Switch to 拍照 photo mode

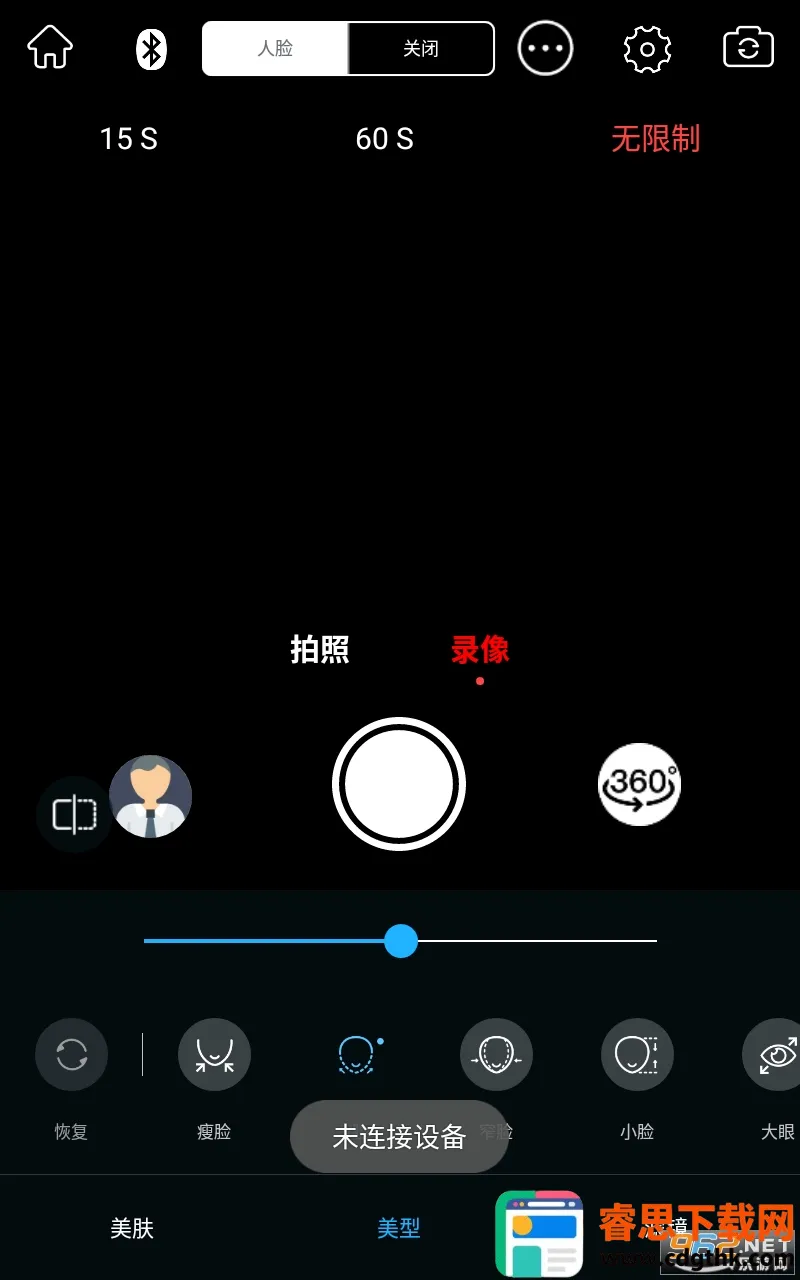[320, 650]
